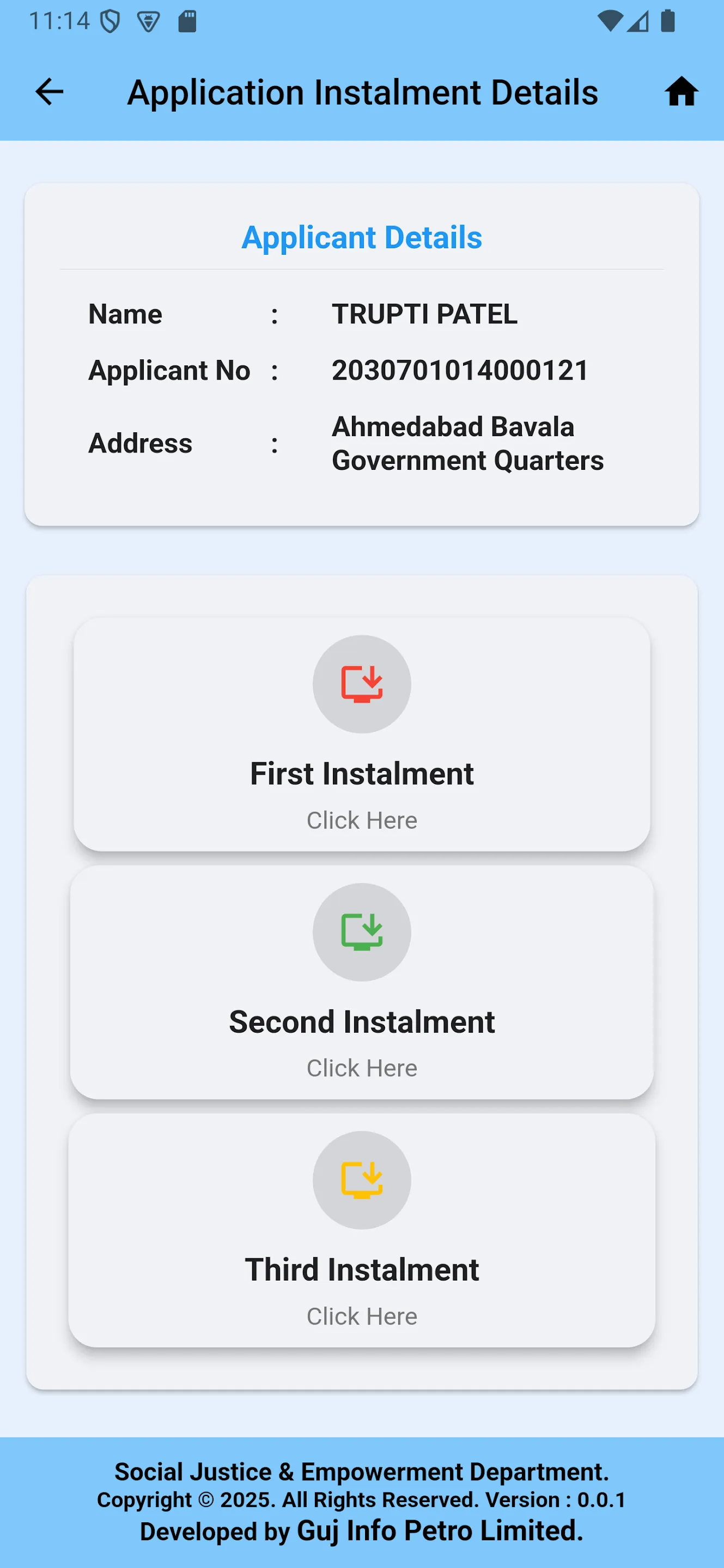
Task: Tap the green download icon for Second Instalment
Action: pos(362,932)
